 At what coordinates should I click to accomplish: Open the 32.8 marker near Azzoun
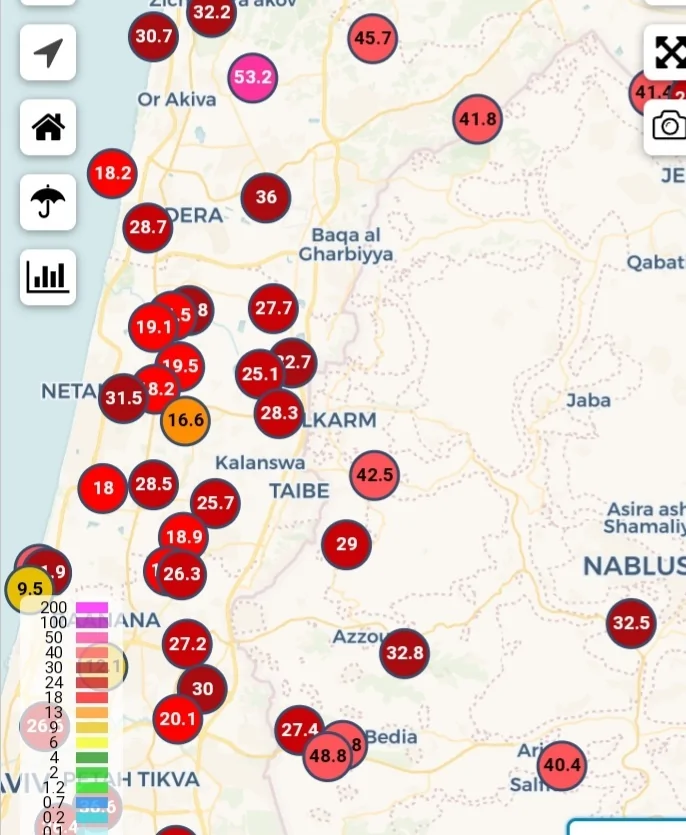[x=405, y=654]
